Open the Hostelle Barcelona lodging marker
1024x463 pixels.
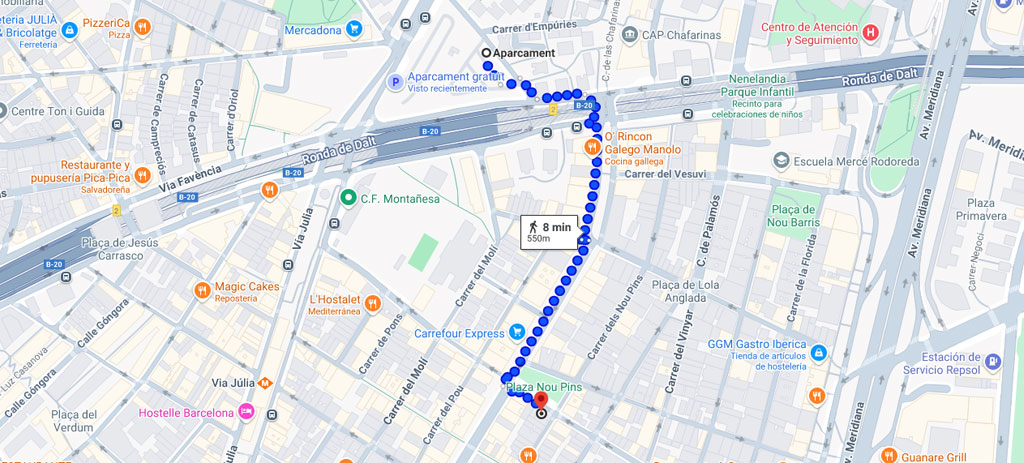246,412
